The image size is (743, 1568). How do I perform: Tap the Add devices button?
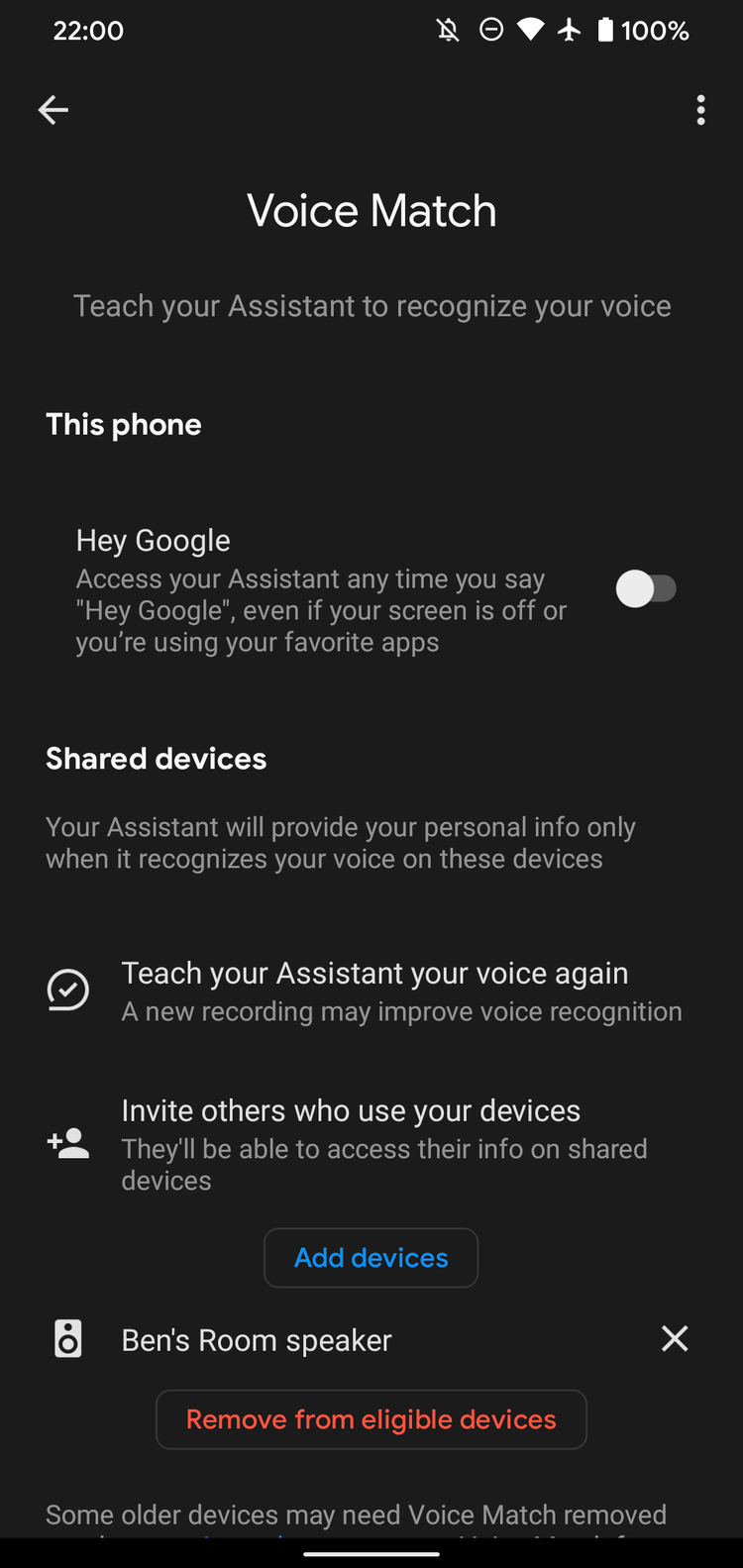coord(371,1258)
